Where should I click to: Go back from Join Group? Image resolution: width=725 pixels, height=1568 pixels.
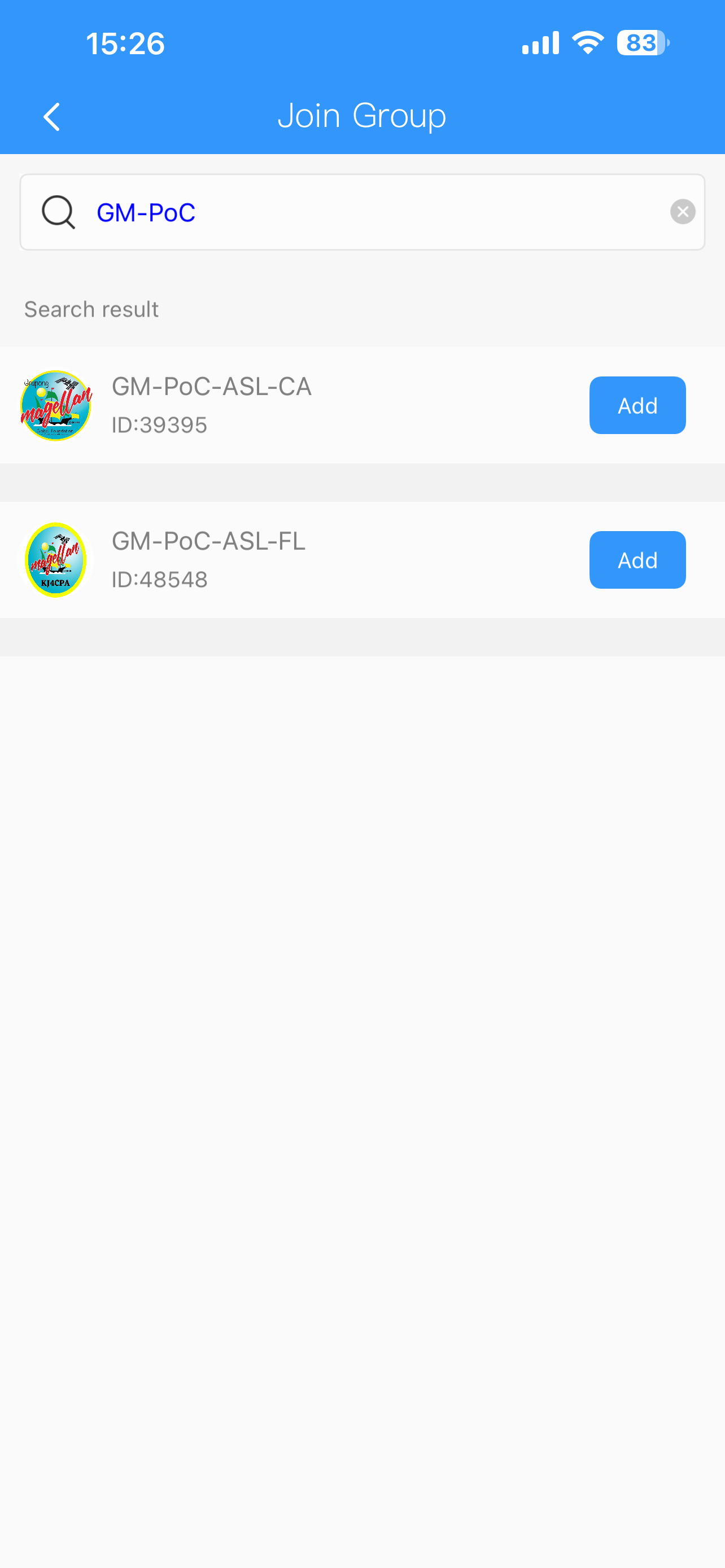pos(53,116)
